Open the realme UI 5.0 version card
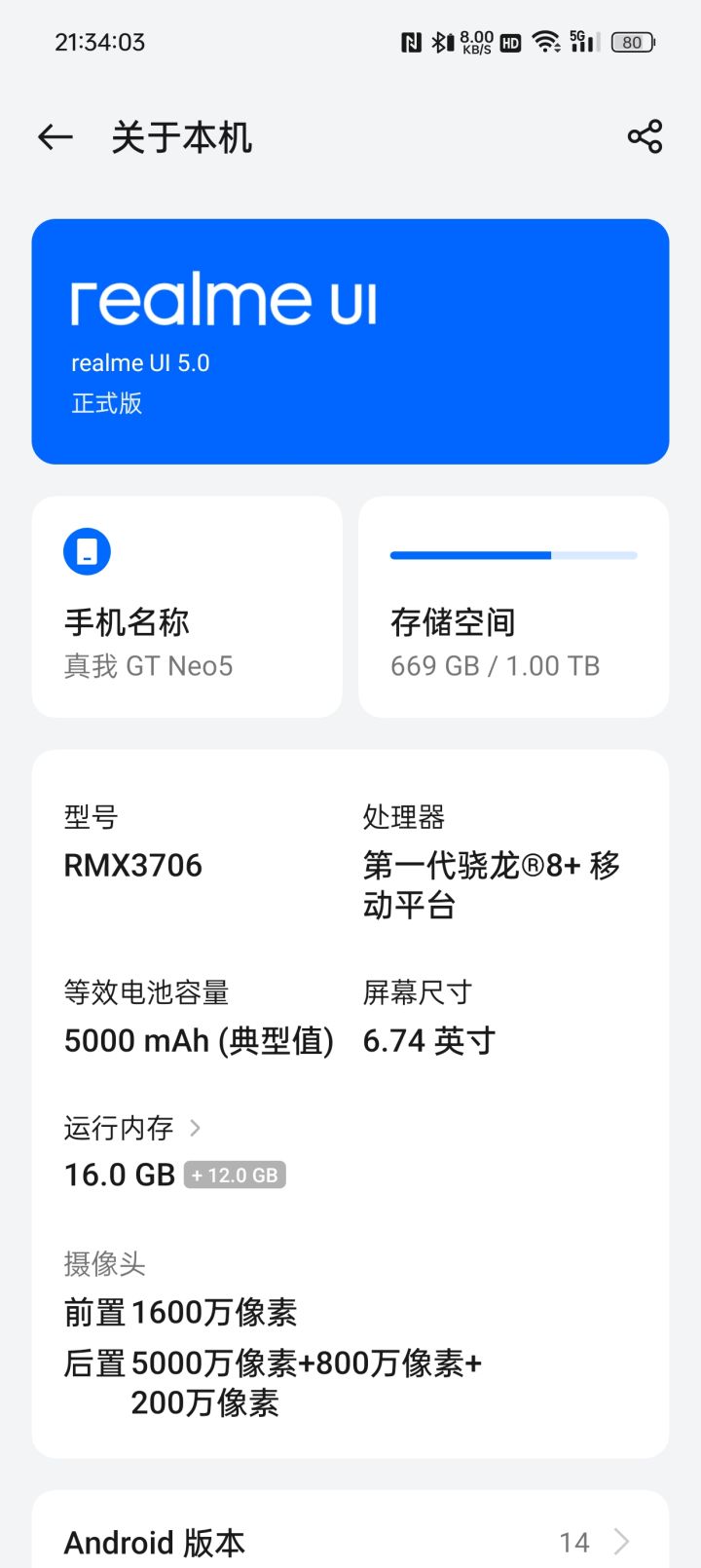This screenshot has height=1568, width=701. point(350,341)
